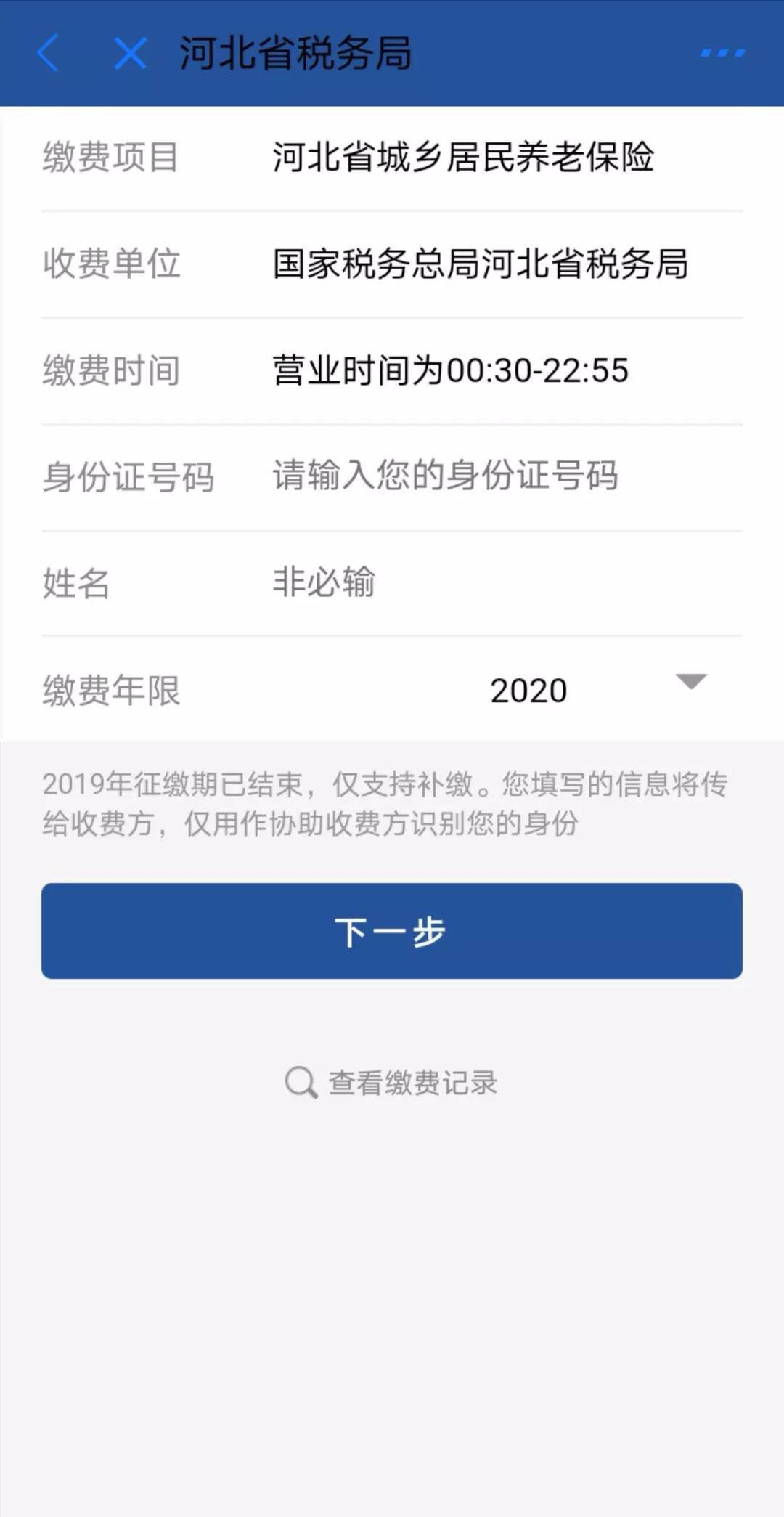The image size is (784, 1517).
Task: Open the three-dot more options menu
Action: coord(722,54)
